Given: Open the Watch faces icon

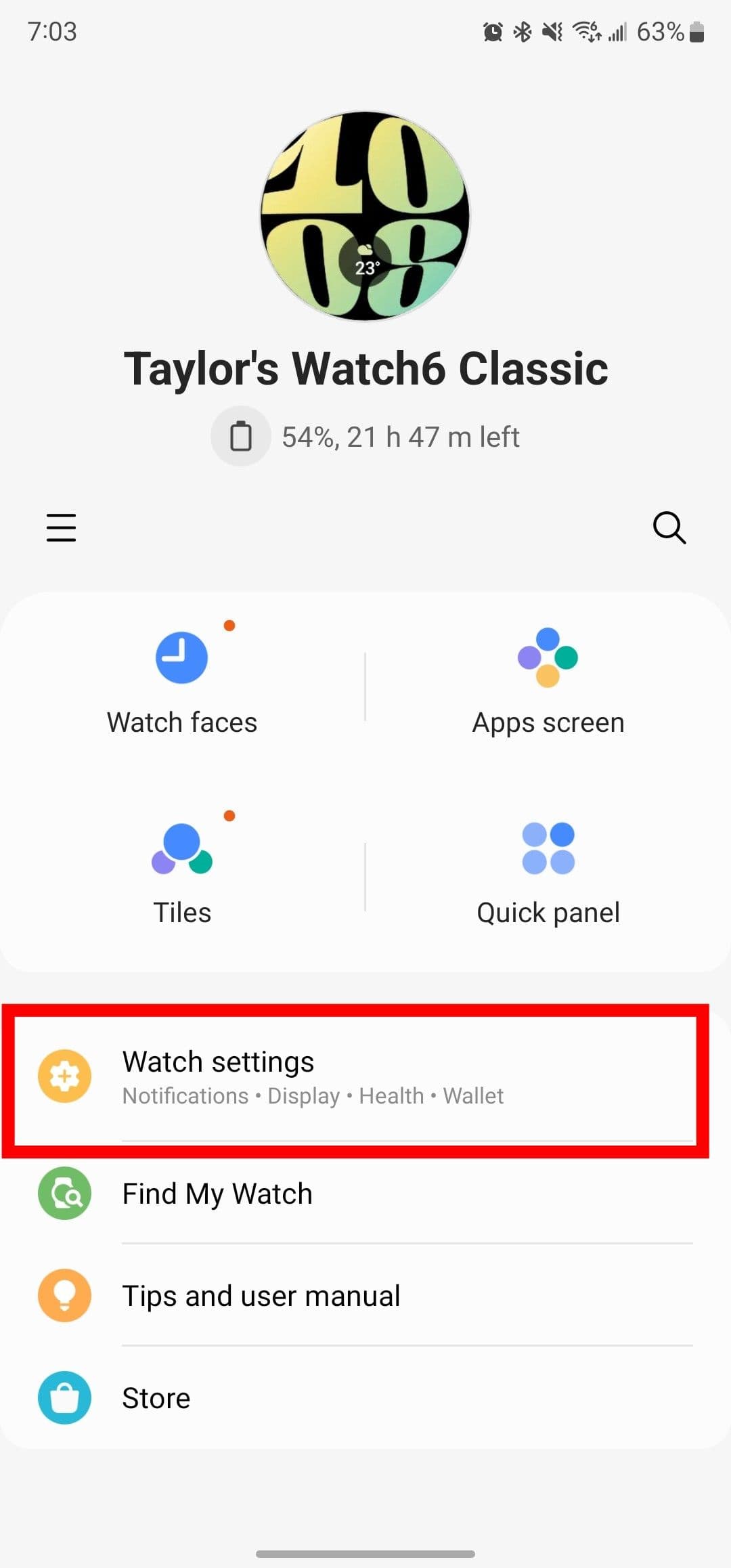Looking at the screenshot, I should coord(181,657).
